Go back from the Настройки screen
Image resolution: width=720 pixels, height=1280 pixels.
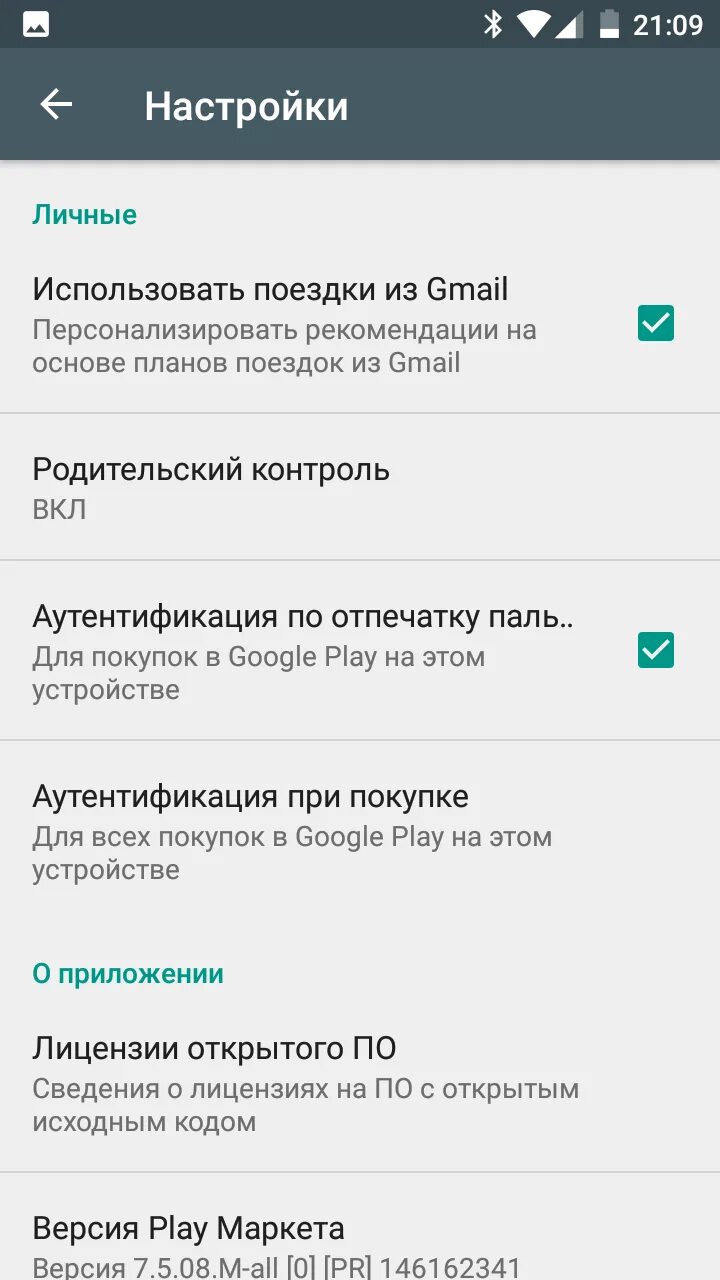click(56, 105)
